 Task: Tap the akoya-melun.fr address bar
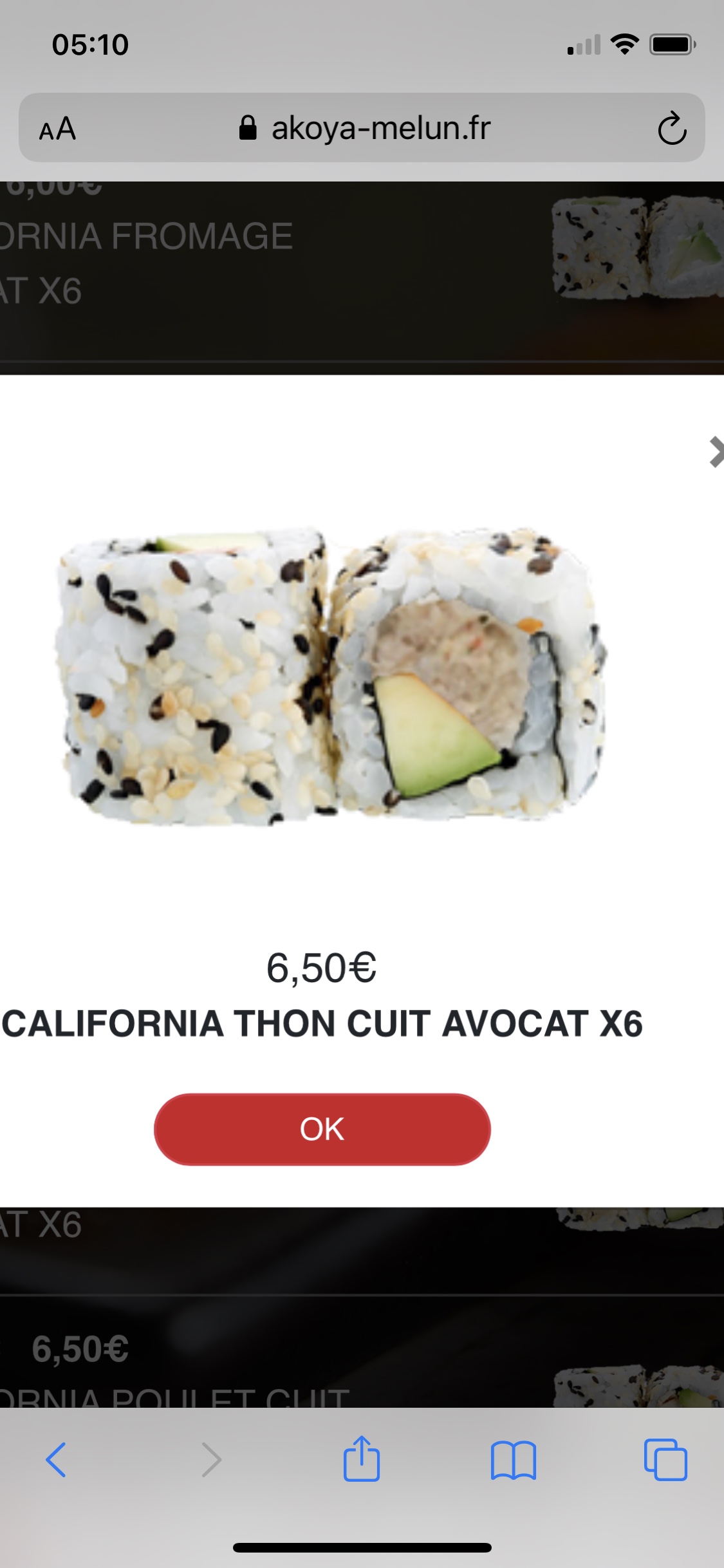tap(380, 128)
